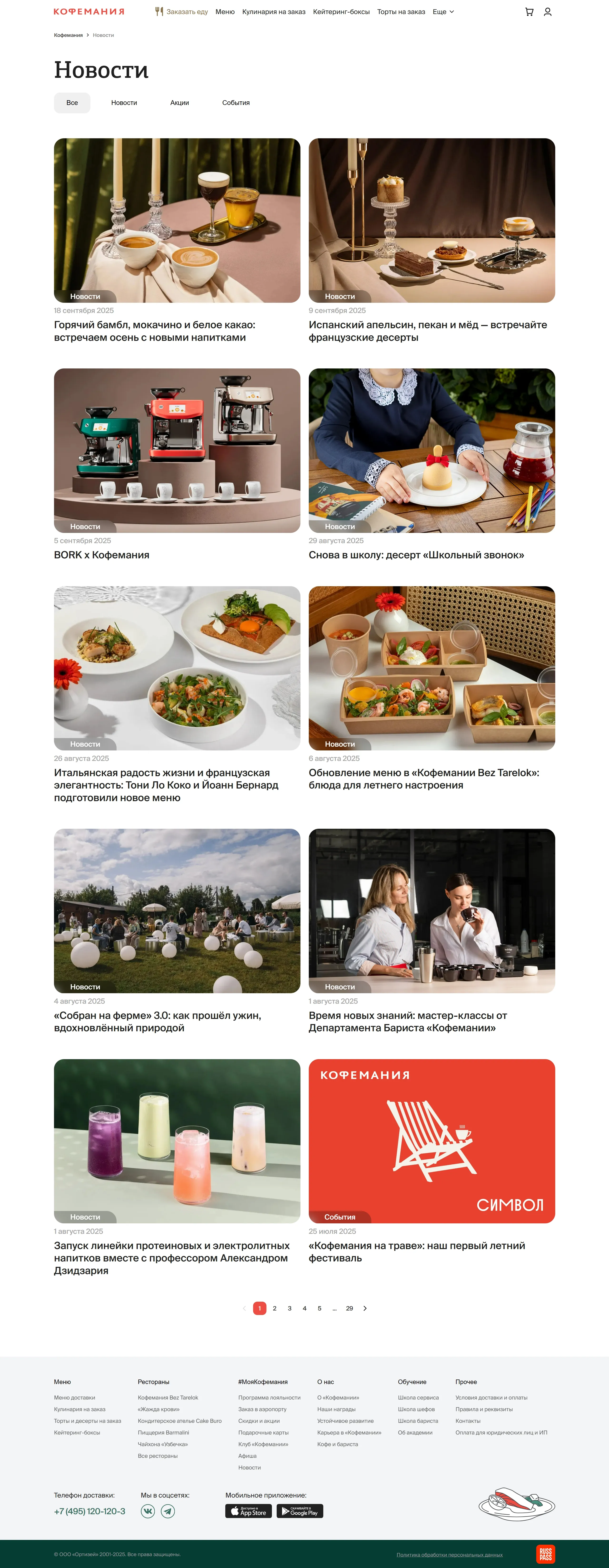The image size is (609, 1568).
Task: Call the delivery number +7 (495) 120-120-3
Action: click(x=89, y=1511)
